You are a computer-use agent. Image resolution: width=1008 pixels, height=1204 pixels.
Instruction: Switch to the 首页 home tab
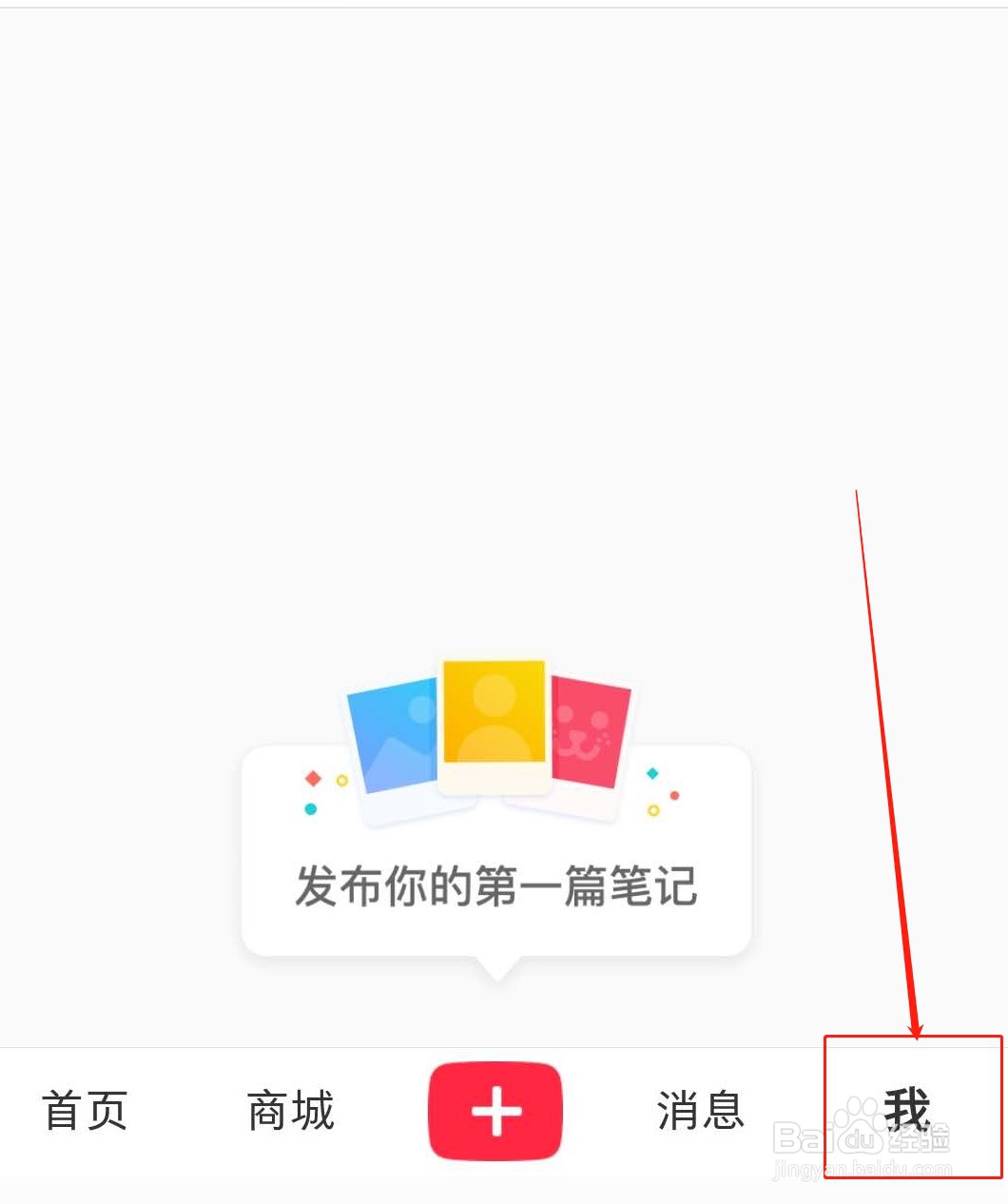click(x=84, y=1111)
